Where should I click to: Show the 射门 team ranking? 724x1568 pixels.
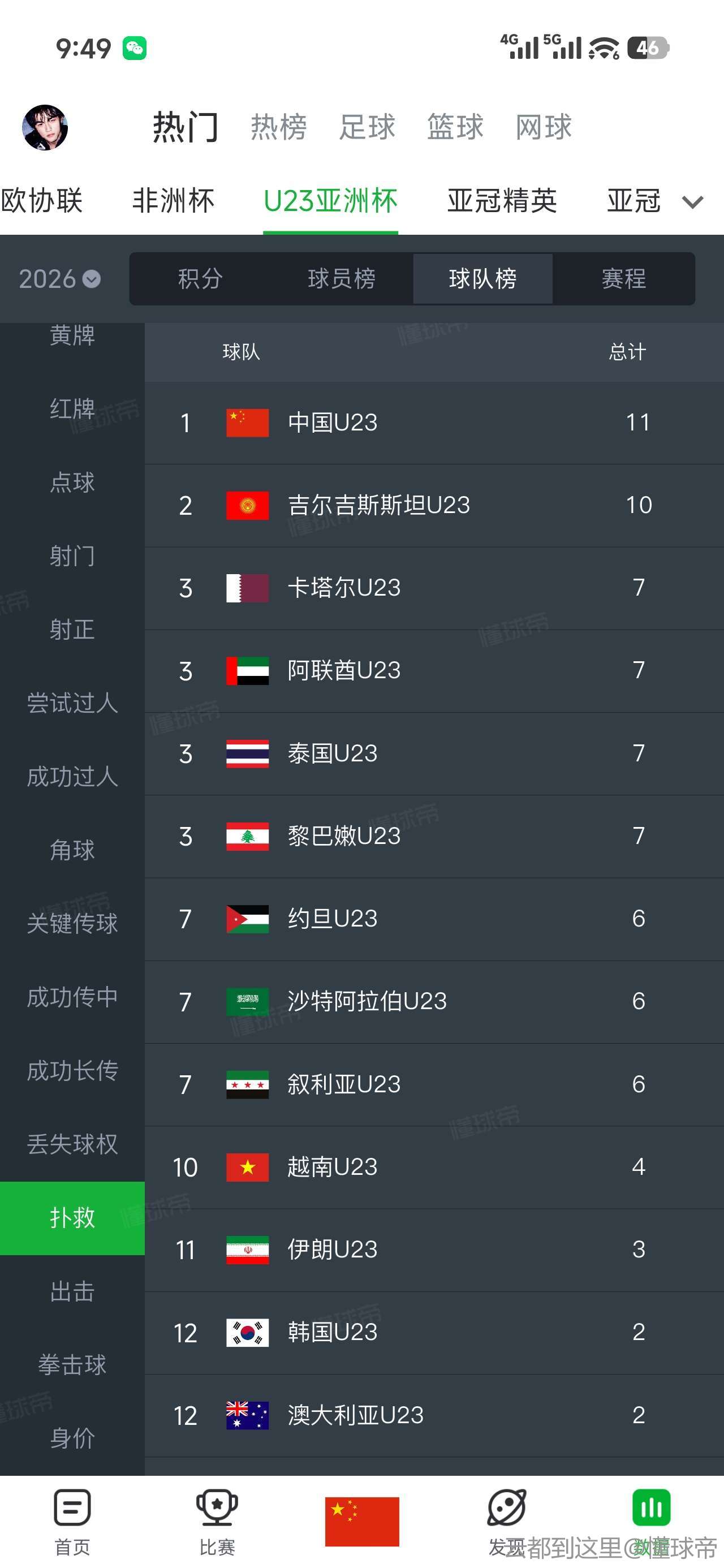[72, 555]
